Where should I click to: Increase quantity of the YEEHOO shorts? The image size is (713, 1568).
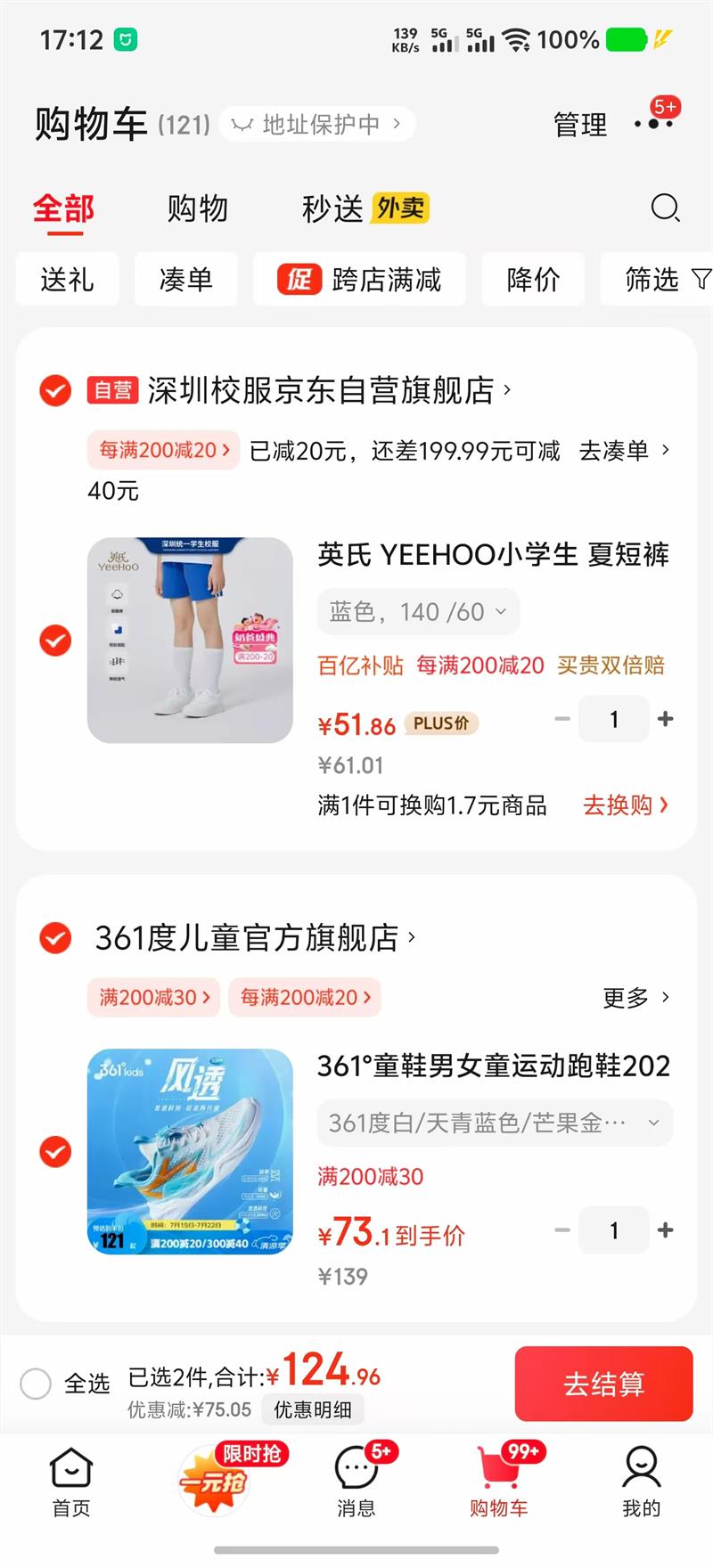(665, 719)
